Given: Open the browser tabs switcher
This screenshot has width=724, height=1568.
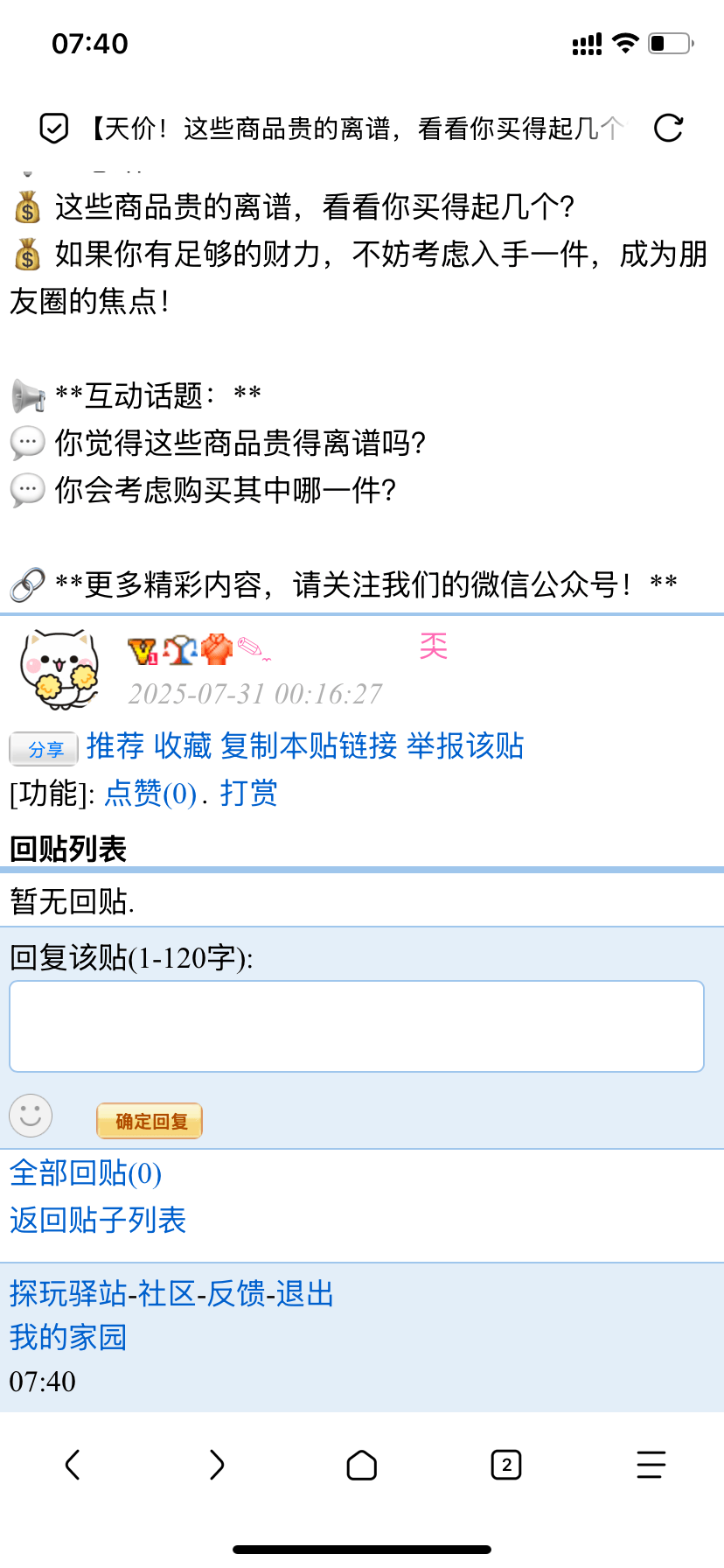Looking at the screenshot, I should pos(506,1465).
